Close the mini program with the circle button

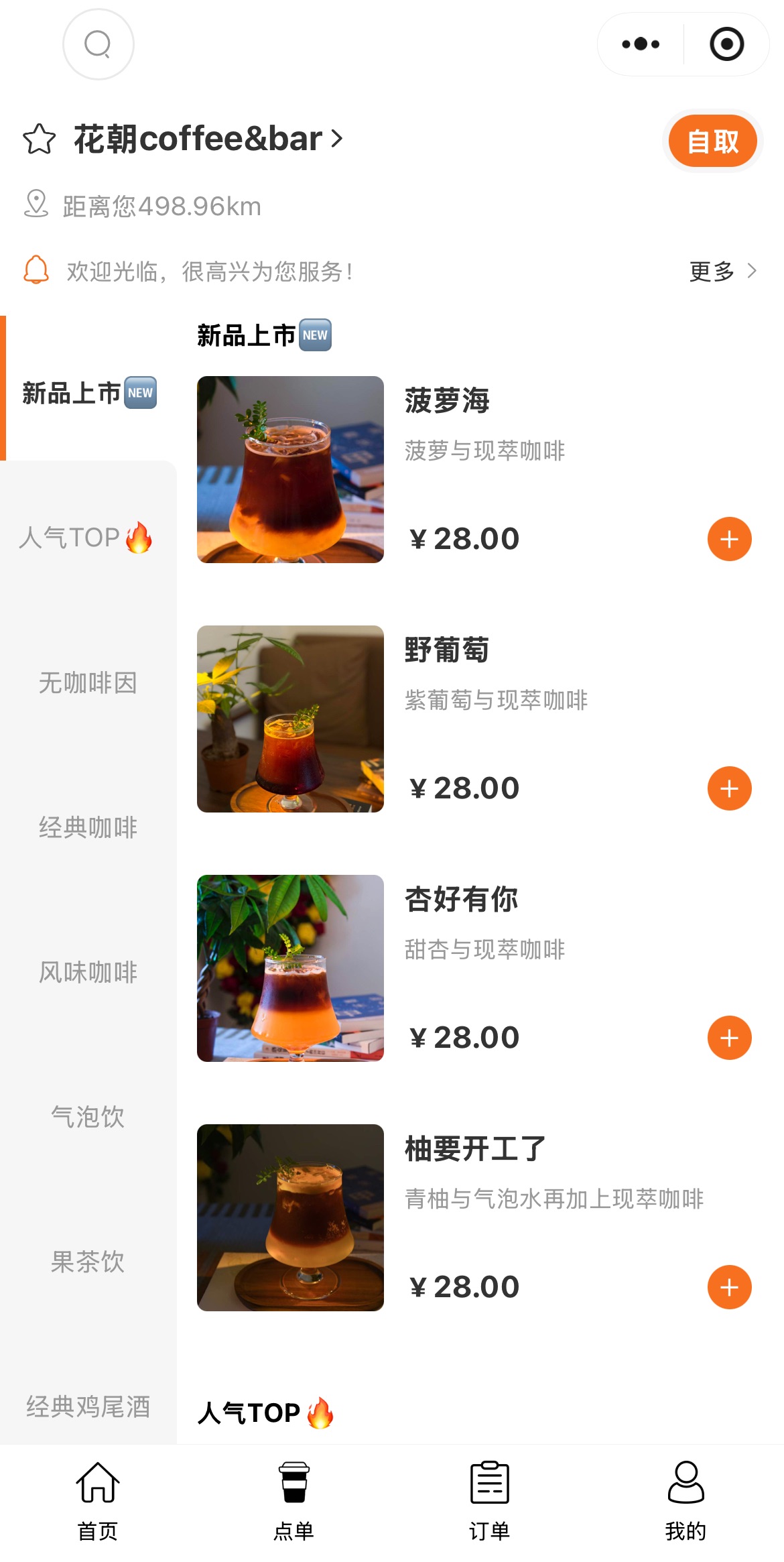click(x=726, y=44)
